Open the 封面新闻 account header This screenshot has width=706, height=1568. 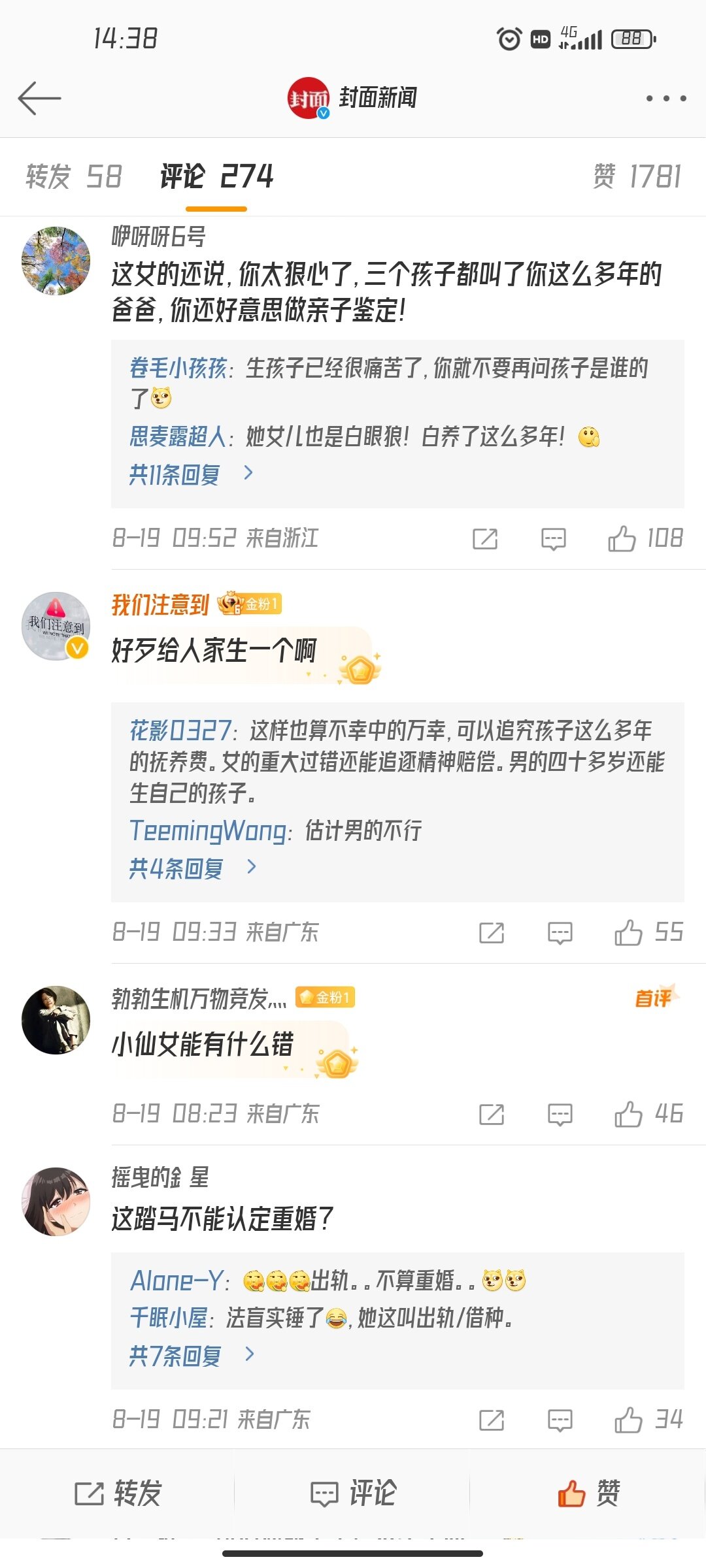(353, 99)
